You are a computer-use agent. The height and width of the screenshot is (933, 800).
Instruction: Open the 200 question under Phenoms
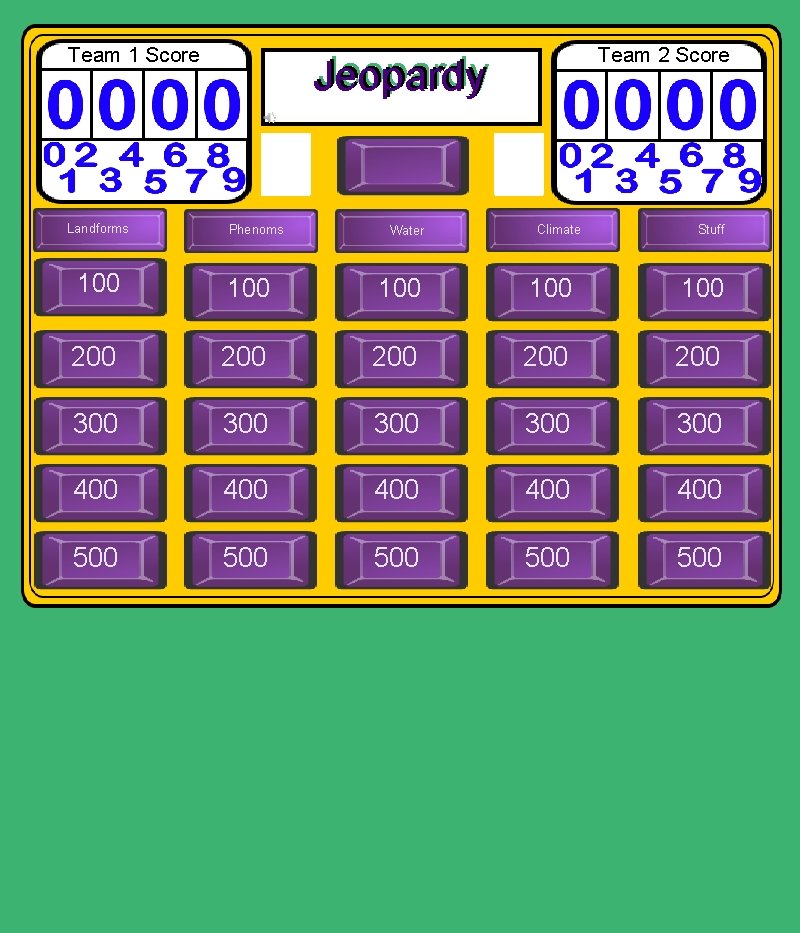click(250, 359)
